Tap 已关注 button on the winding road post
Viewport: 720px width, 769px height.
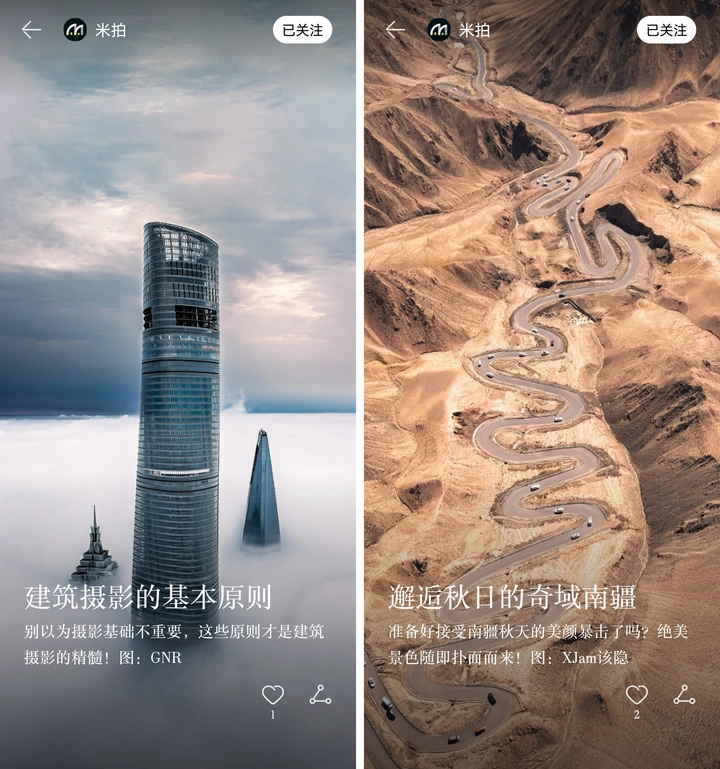point(666,30)
